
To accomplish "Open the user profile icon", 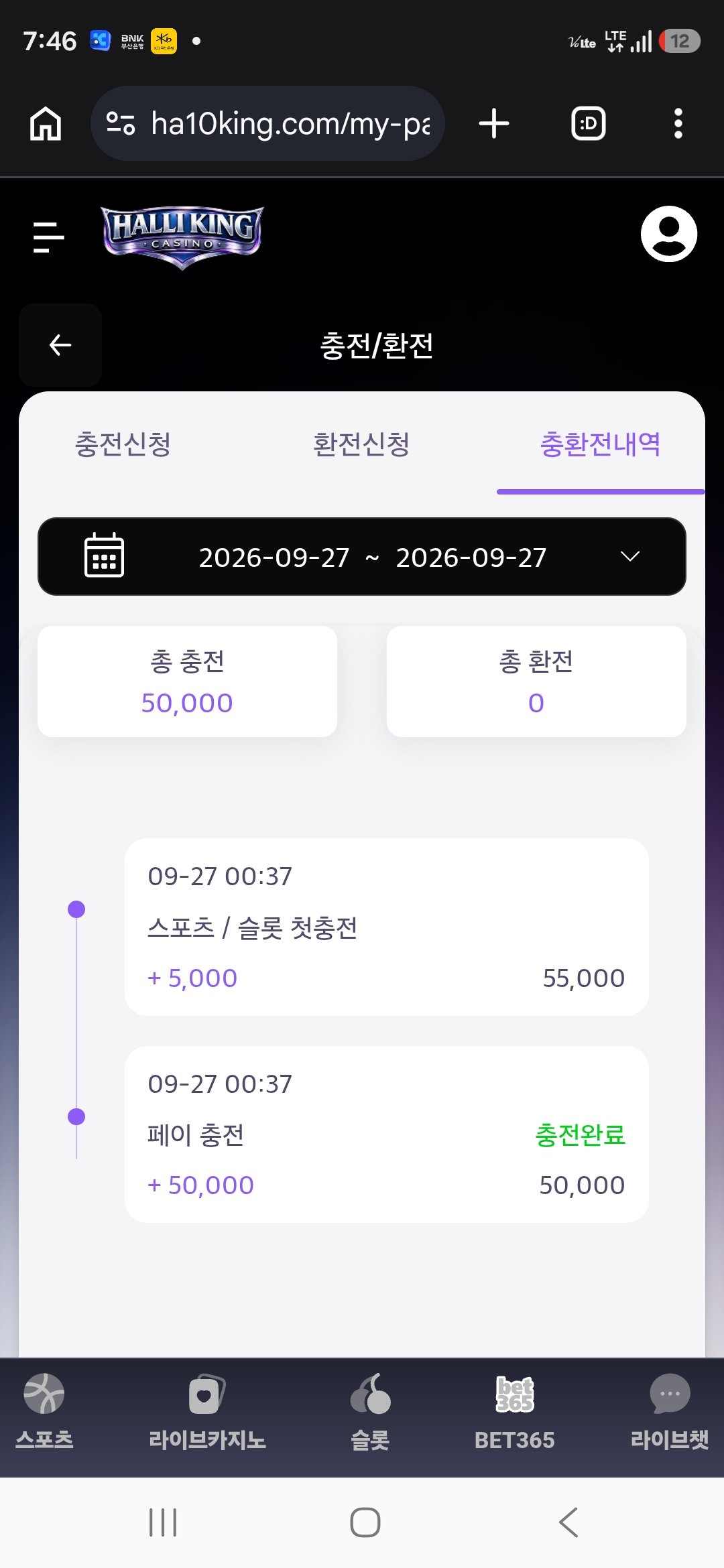I will [668, 234].
